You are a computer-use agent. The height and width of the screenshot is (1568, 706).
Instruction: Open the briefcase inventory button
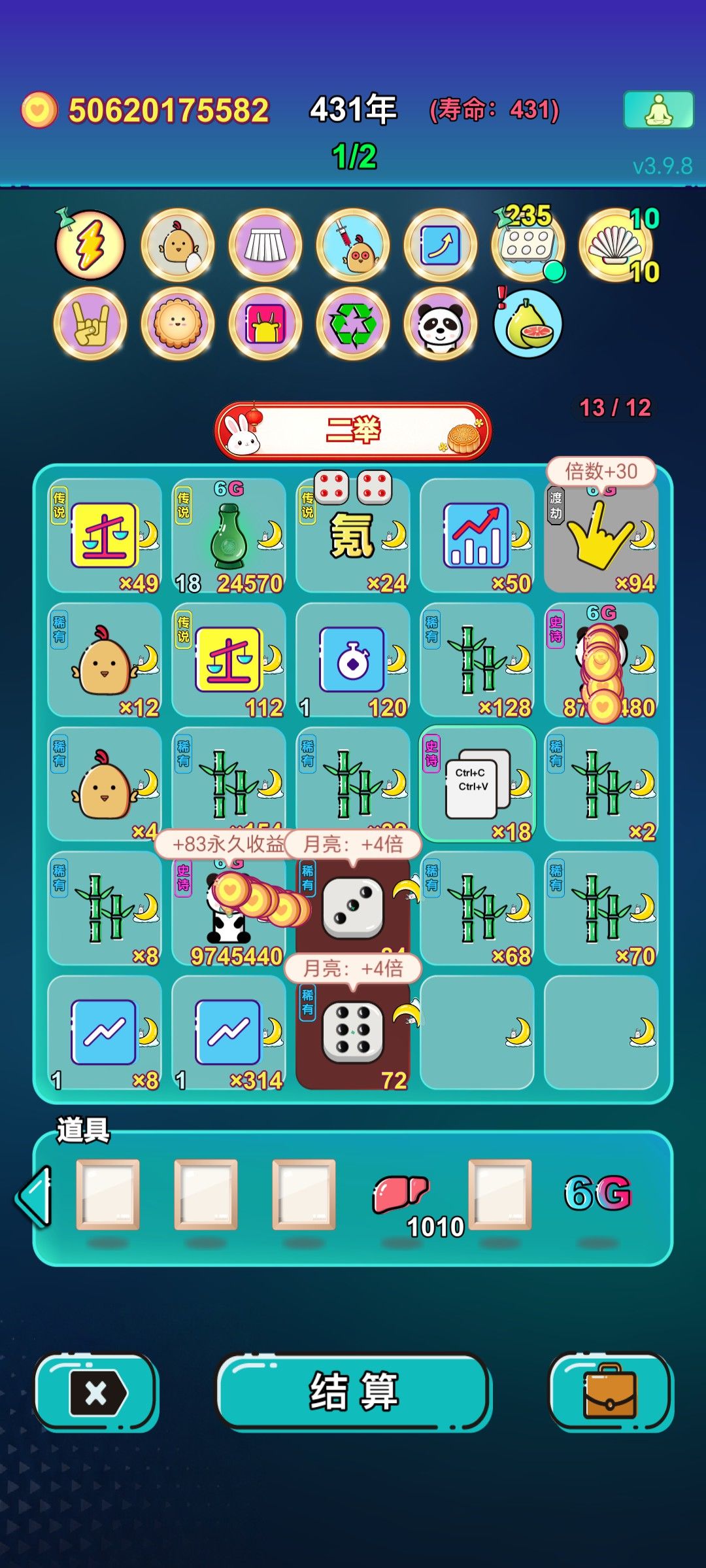coord(611,1391)
